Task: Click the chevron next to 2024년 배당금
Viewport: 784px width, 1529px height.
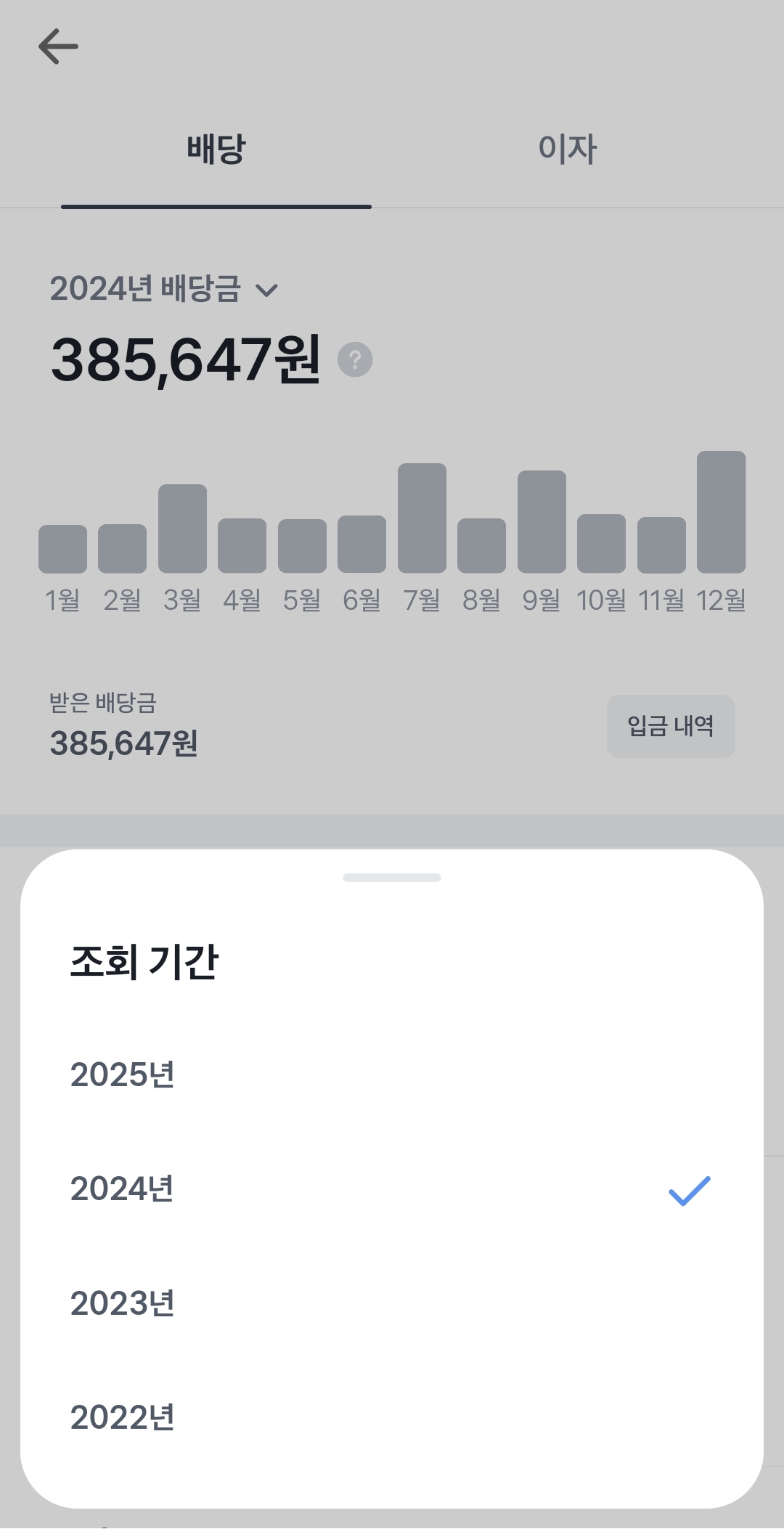Action: tap(268, 289)
